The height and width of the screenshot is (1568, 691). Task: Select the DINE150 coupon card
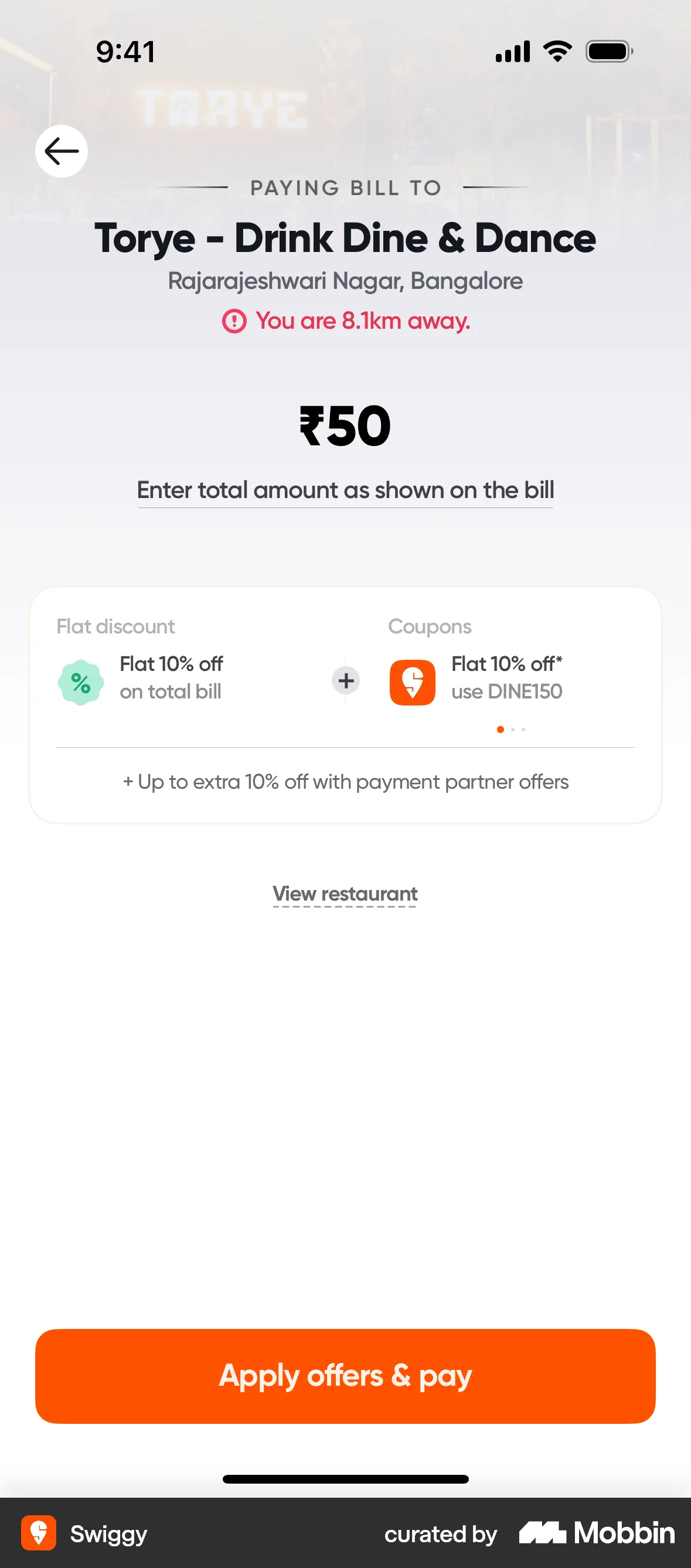(x=505, y=677)
